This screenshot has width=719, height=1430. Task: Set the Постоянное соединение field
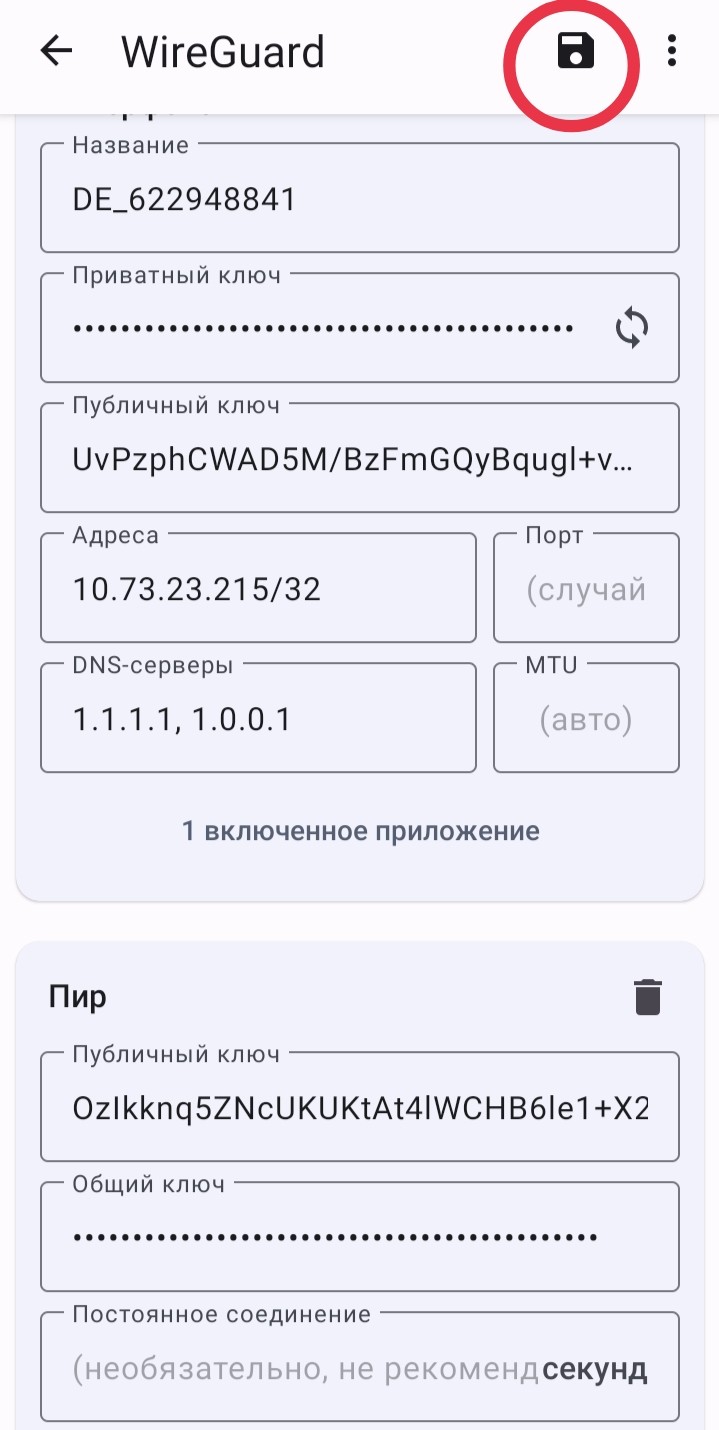tap(360, 1367)
